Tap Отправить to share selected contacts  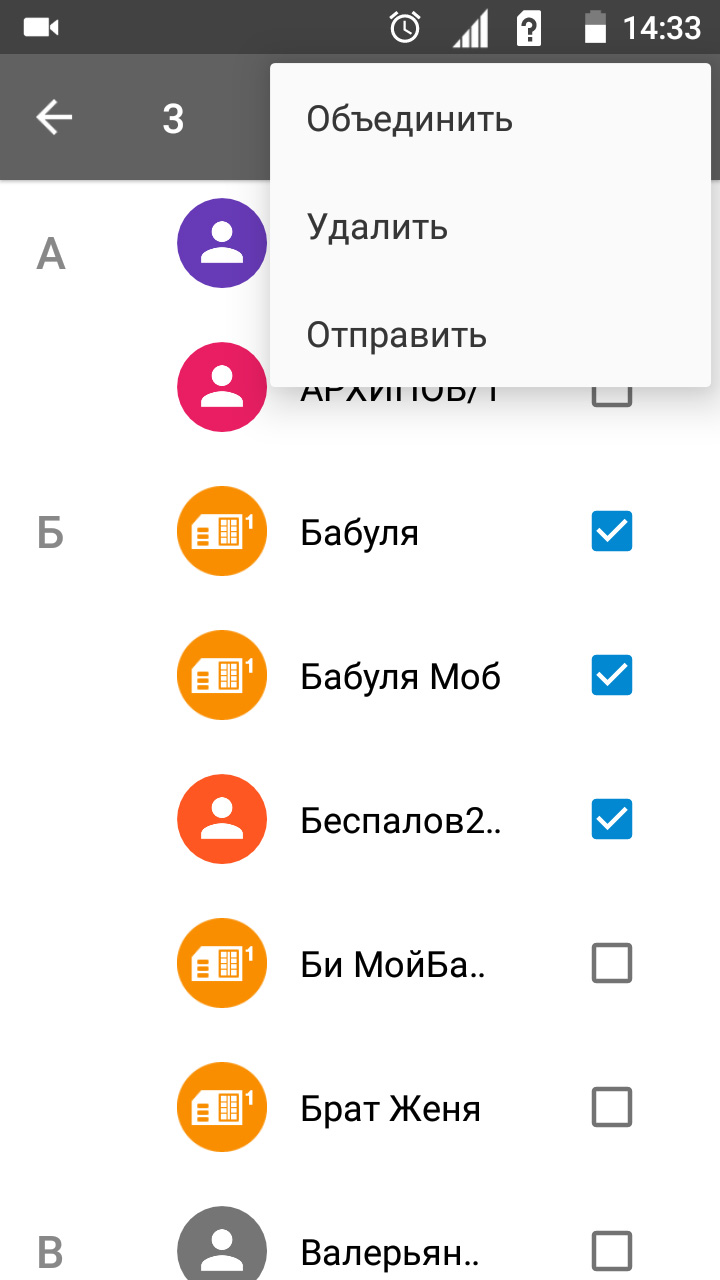pos(396,335)
